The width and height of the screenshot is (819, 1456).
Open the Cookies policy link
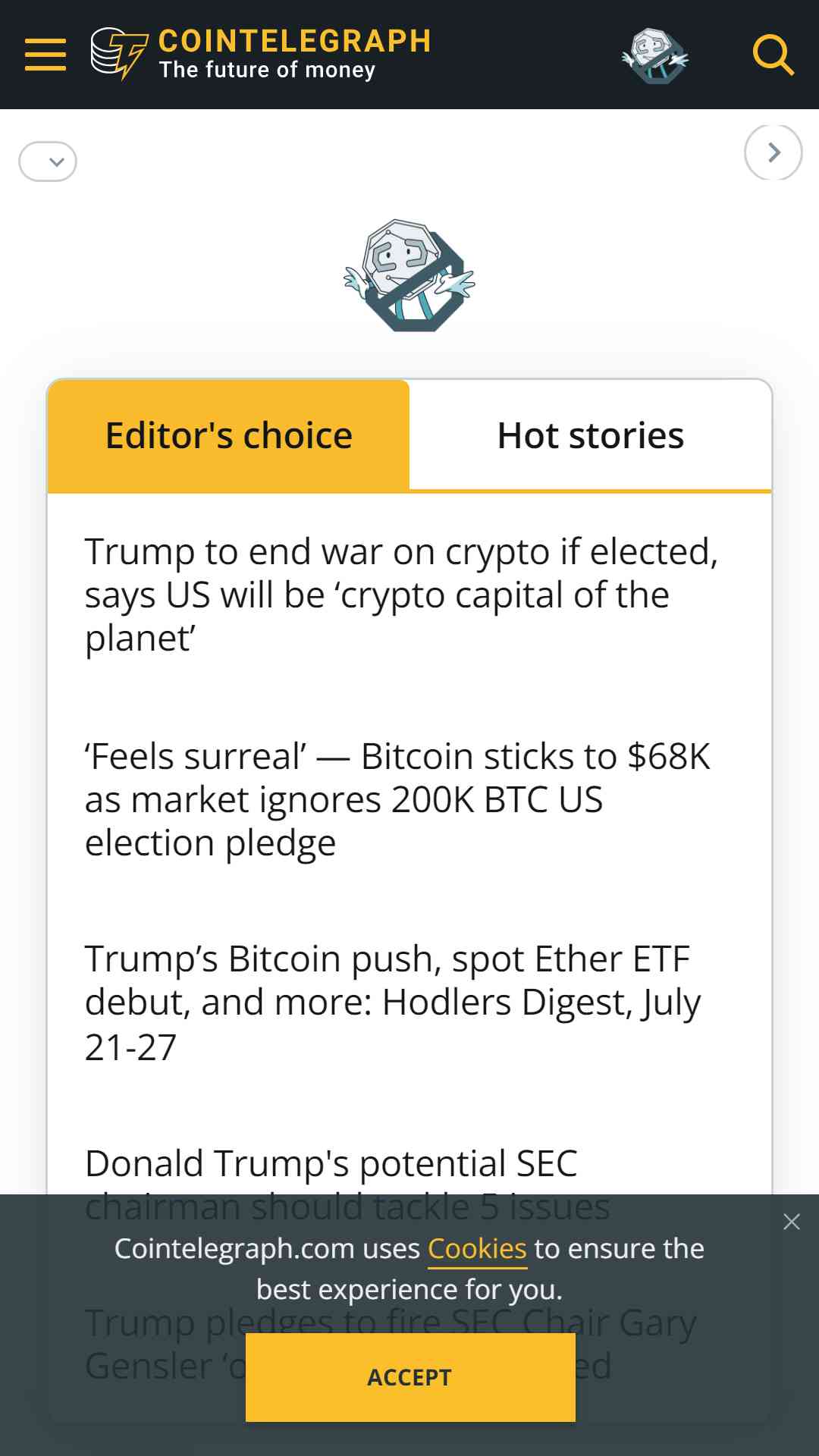point(477,1249)
